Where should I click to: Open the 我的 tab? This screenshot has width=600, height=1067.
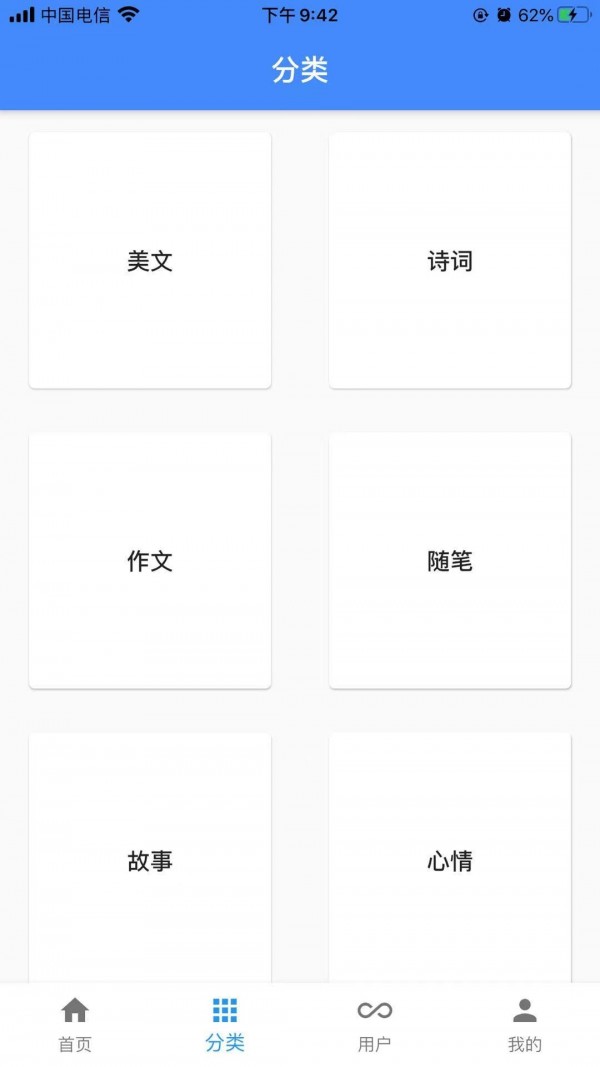525,1025
